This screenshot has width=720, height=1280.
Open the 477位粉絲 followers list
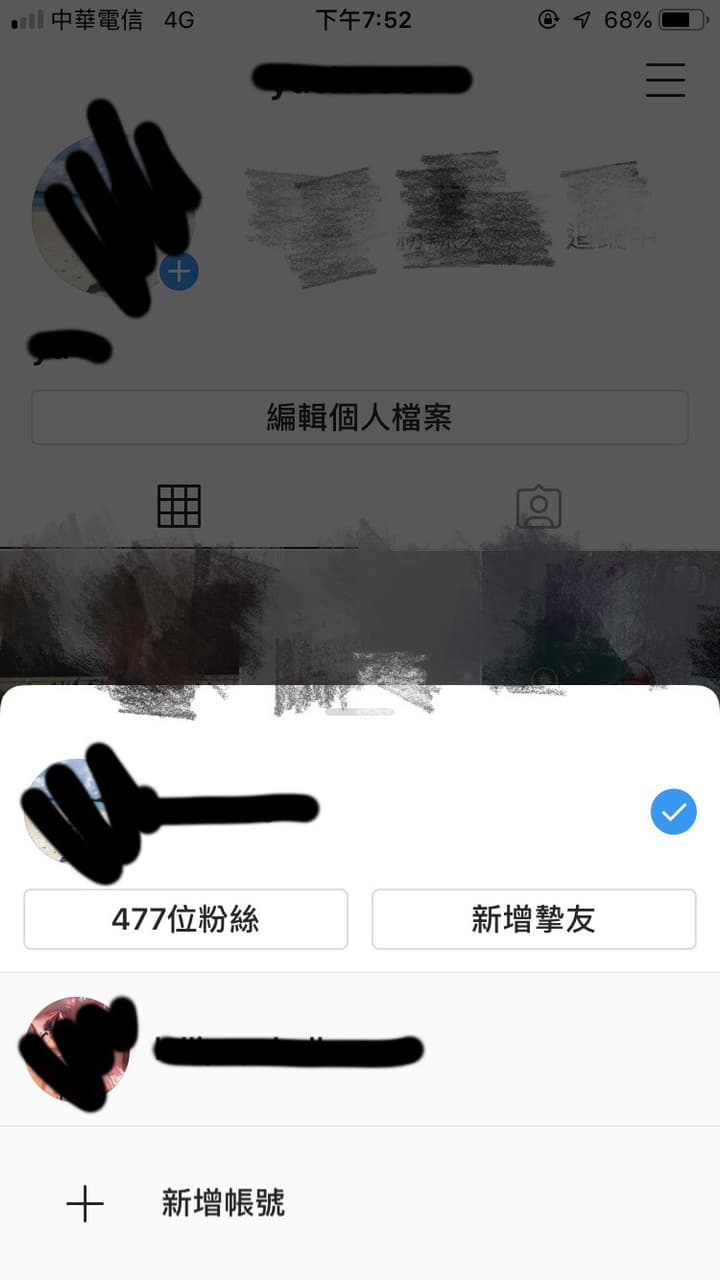coord(185,919)
